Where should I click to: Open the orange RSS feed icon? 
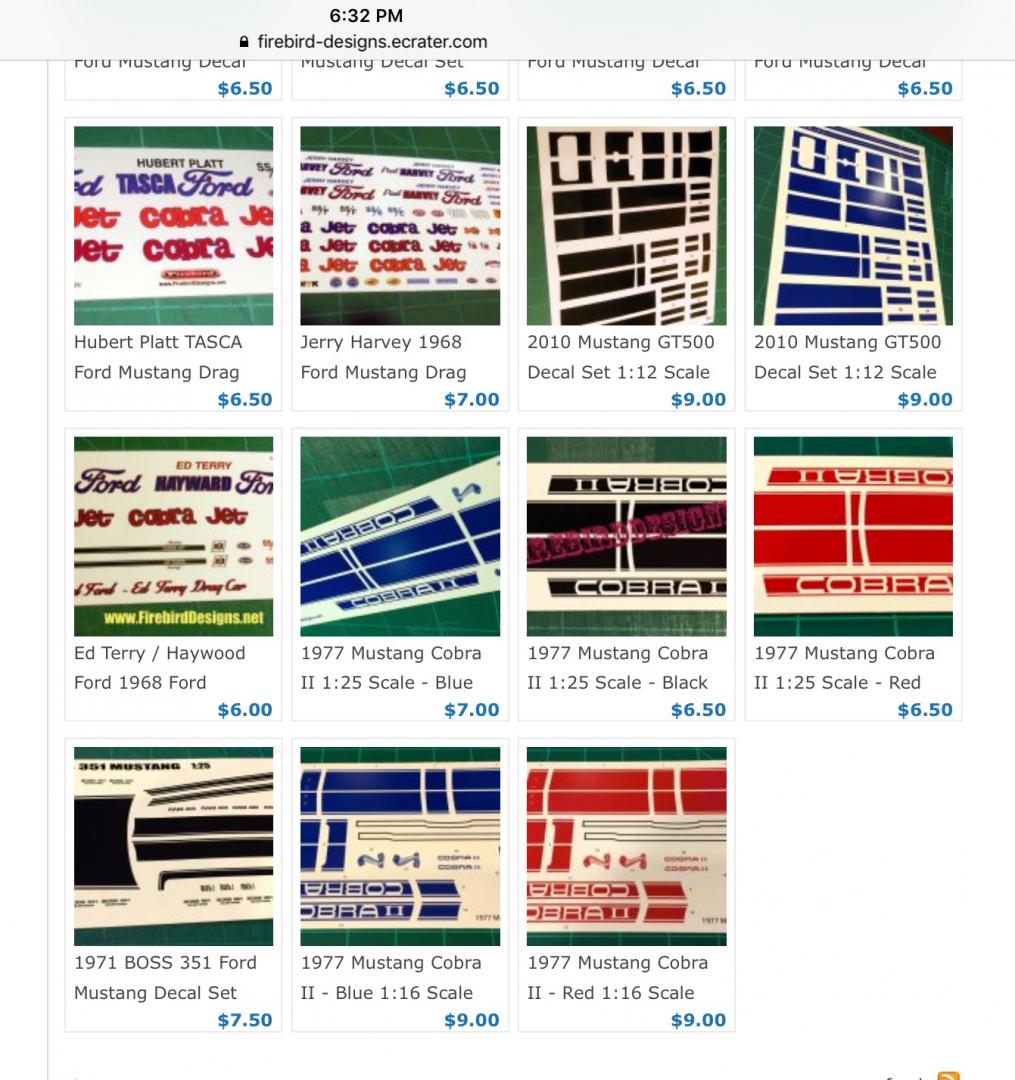(947, 1075)
